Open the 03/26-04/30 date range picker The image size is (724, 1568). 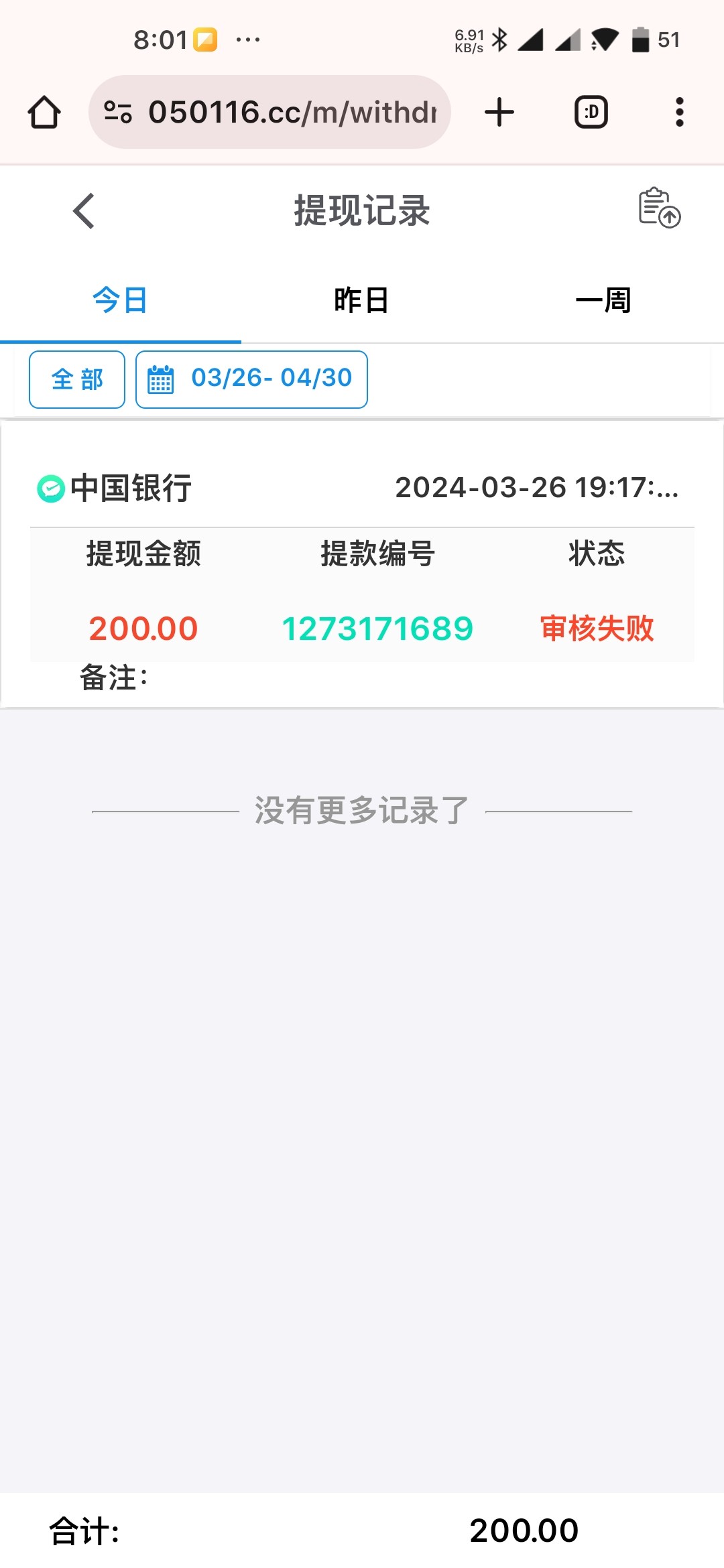click(x=251, y=379)
